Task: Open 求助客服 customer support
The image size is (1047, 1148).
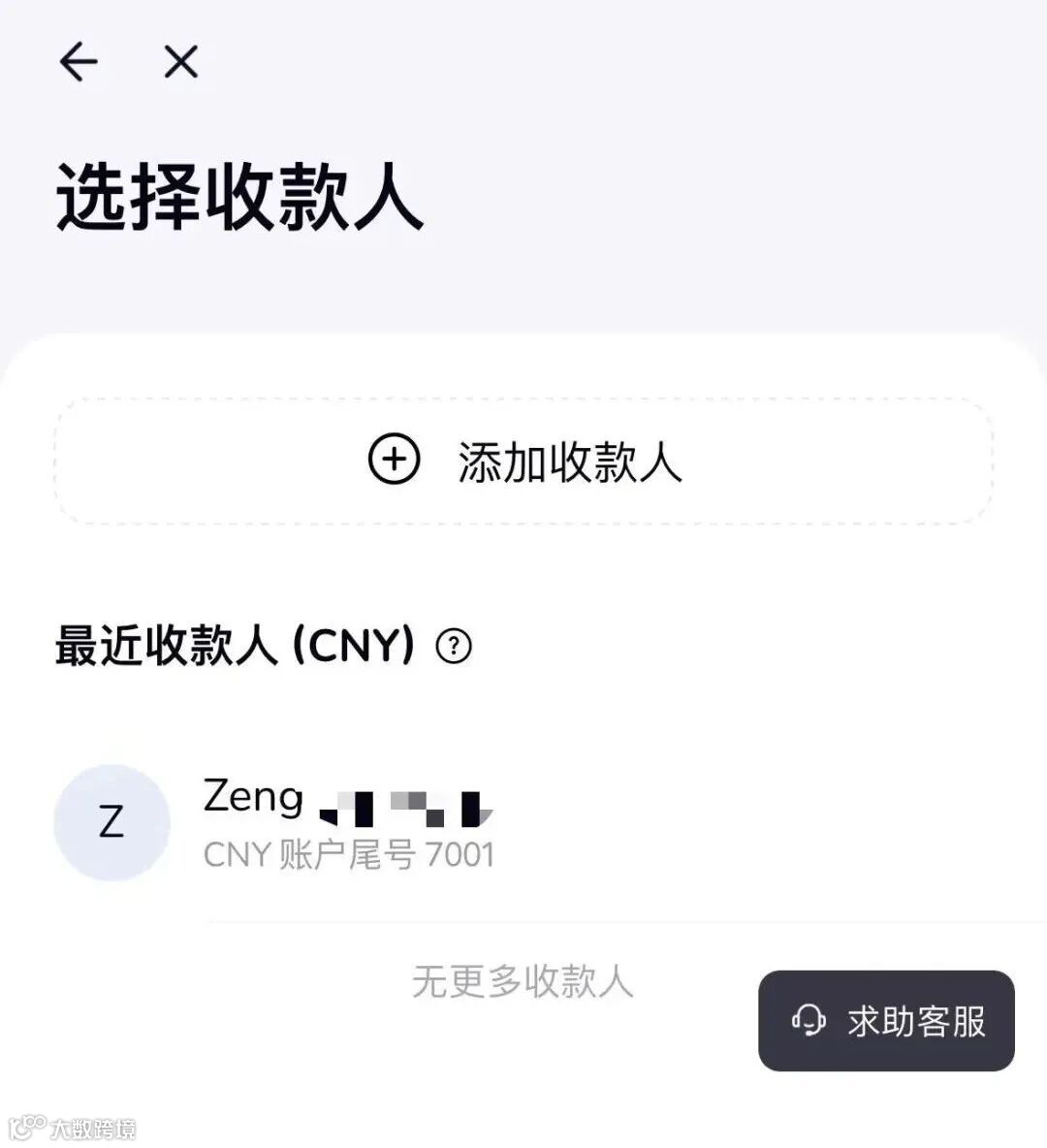Action: click(x=886, y=1021)
